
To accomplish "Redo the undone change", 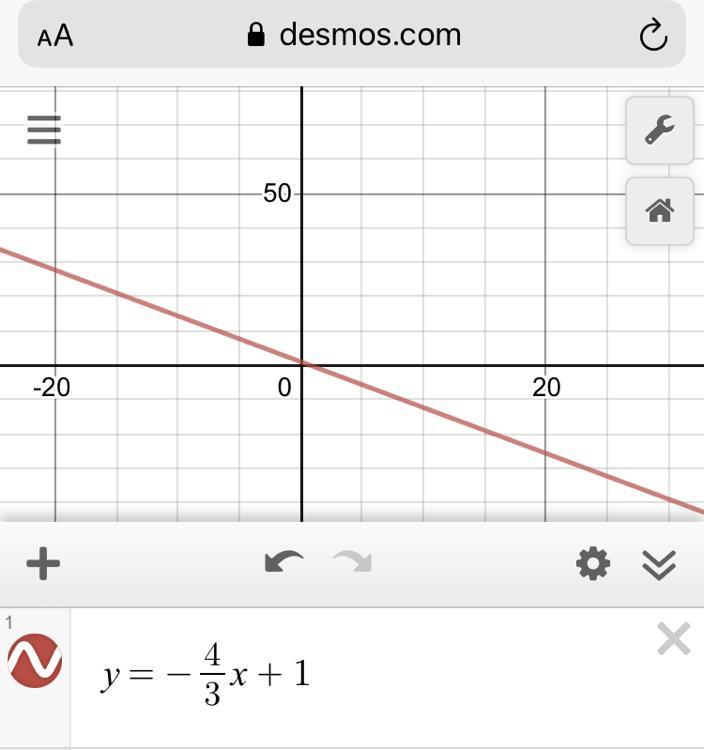I will click(352, 563).
